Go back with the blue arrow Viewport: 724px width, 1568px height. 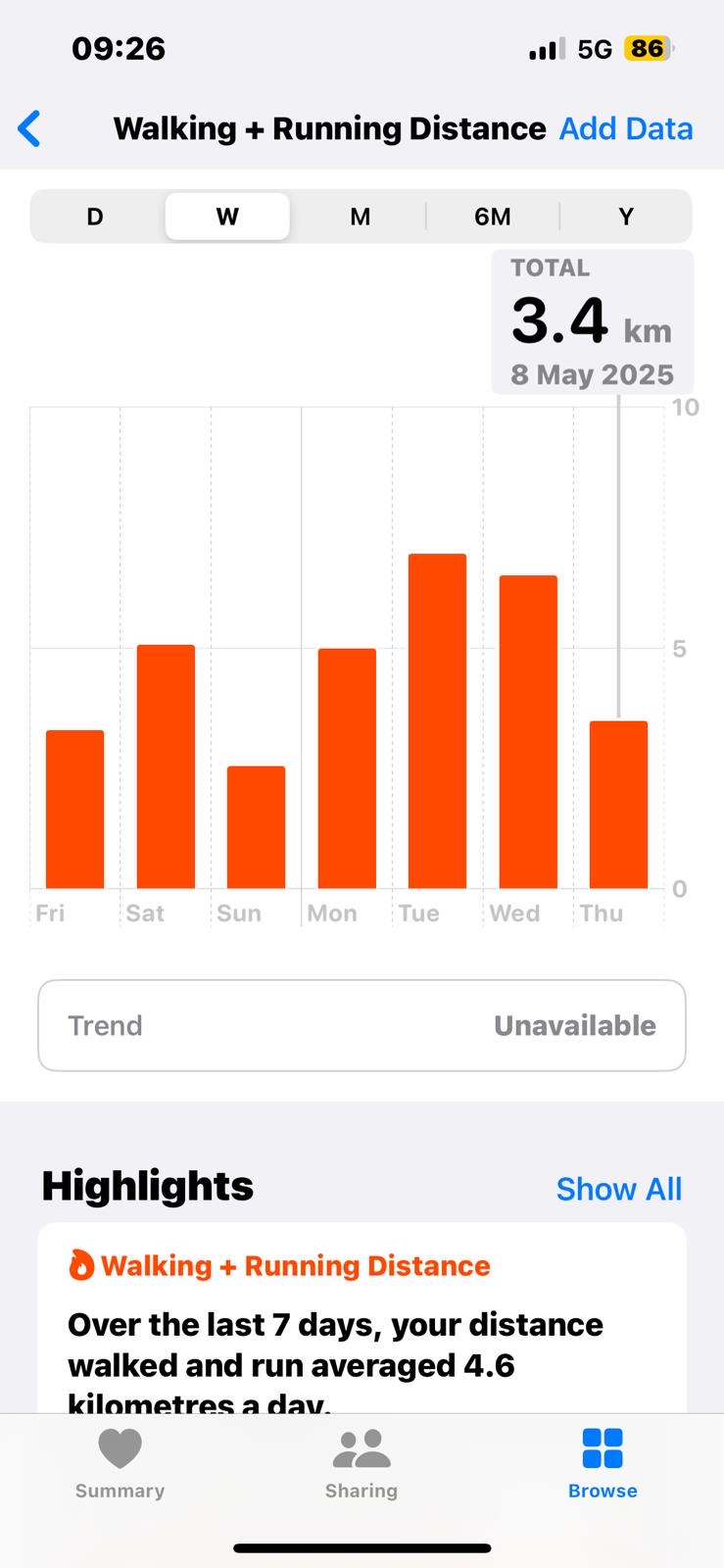click(x=29, y=128)
